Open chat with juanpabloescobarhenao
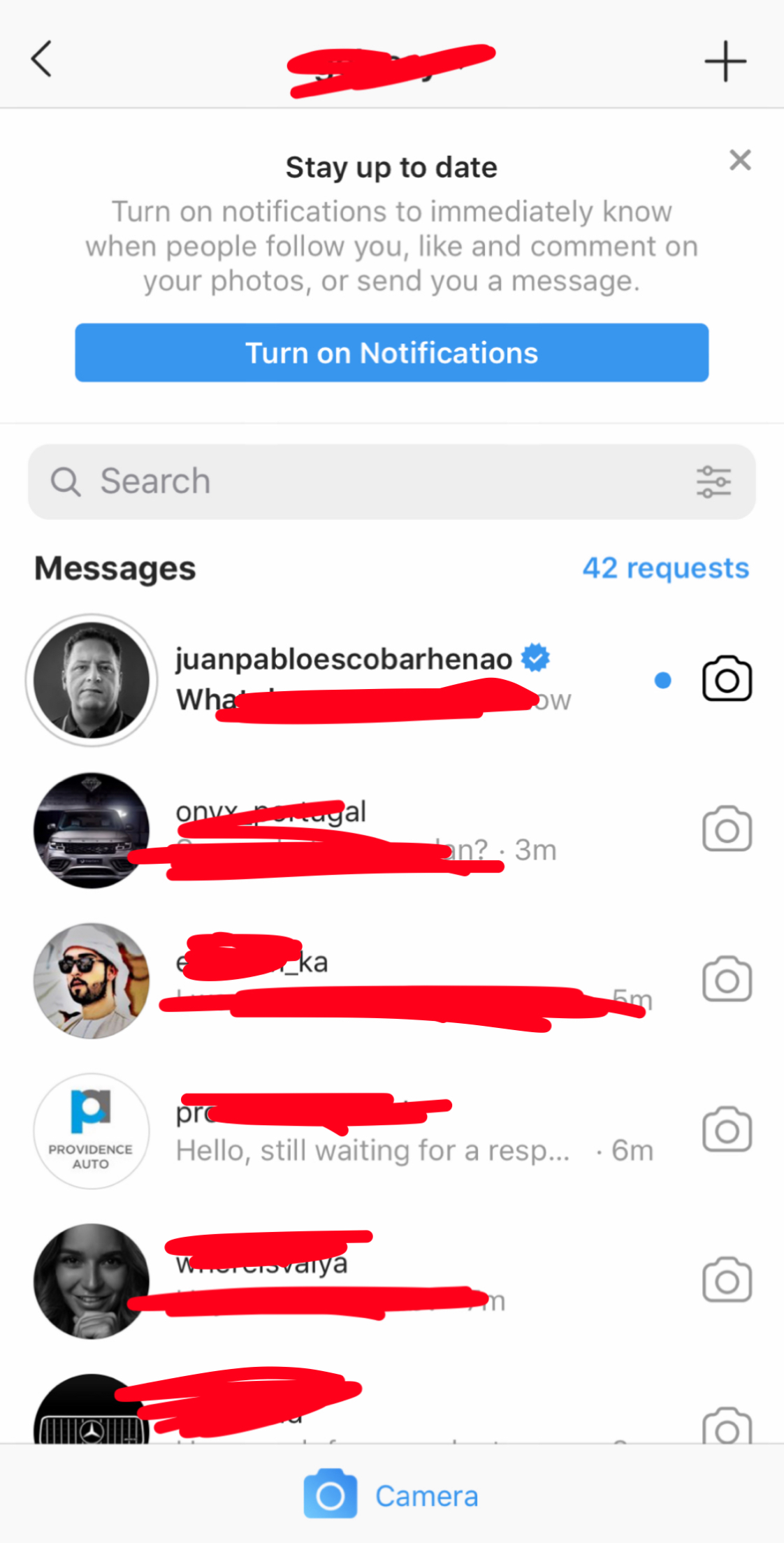This screenshot has width=784, height=1543. coord(392,680)
